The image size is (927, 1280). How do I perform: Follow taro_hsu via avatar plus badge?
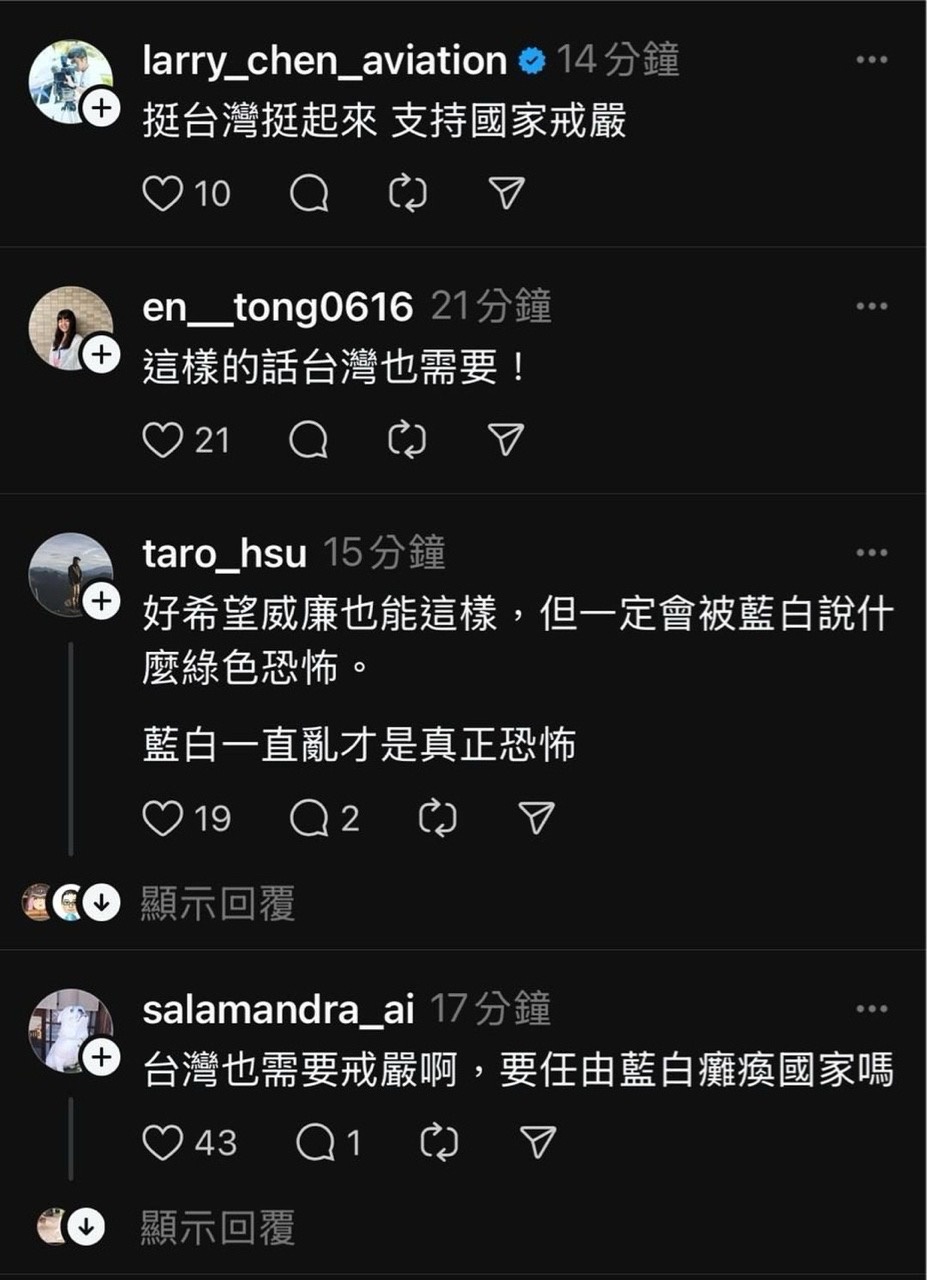tap(101, 601)
